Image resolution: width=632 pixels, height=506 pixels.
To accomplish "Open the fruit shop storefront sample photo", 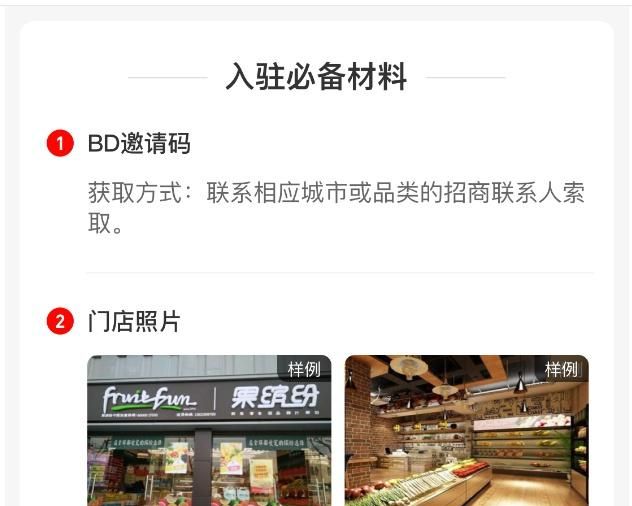I will (x=209, y=431).
